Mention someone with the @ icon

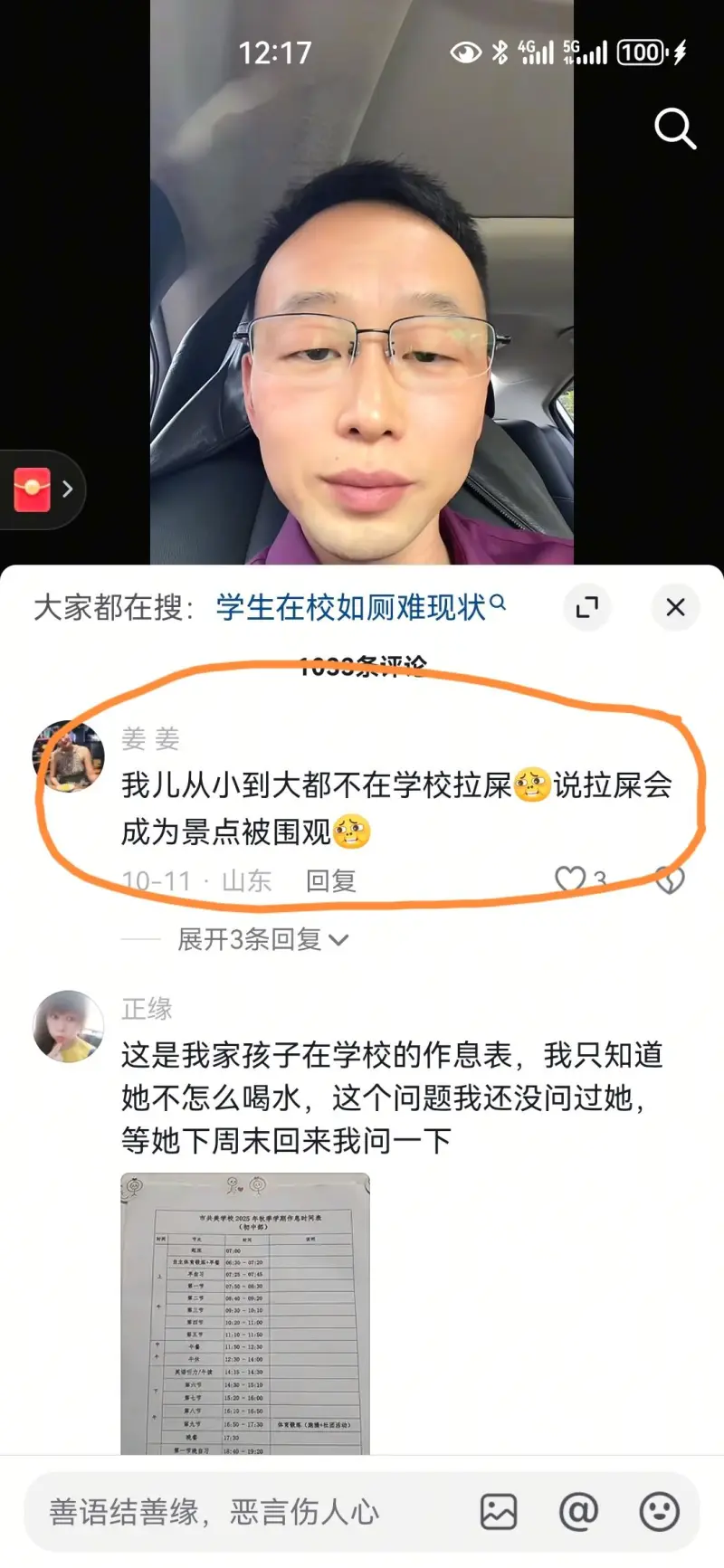click(x=578, y=1511)
